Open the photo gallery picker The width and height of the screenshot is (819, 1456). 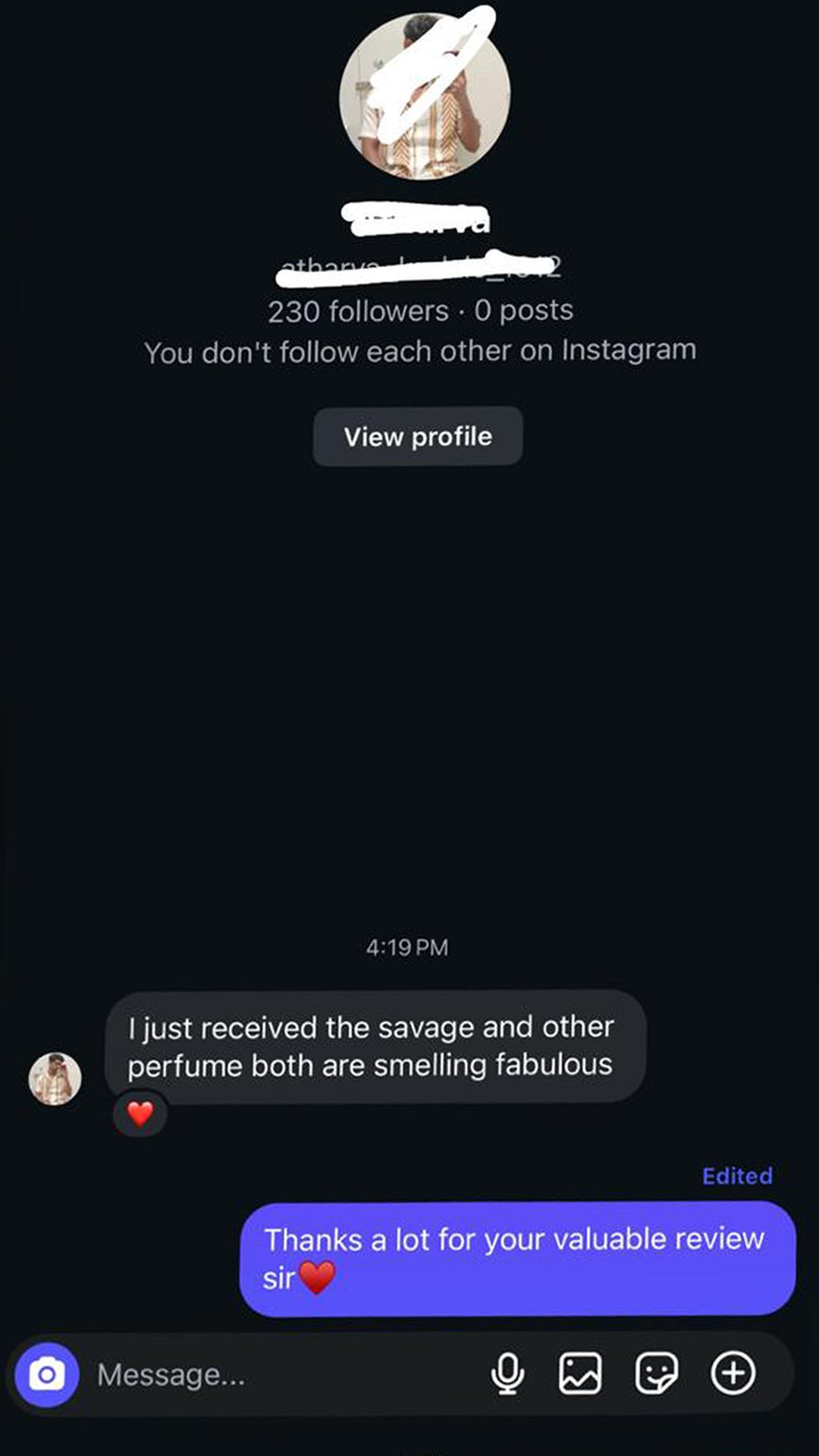tap(580, 1373)
